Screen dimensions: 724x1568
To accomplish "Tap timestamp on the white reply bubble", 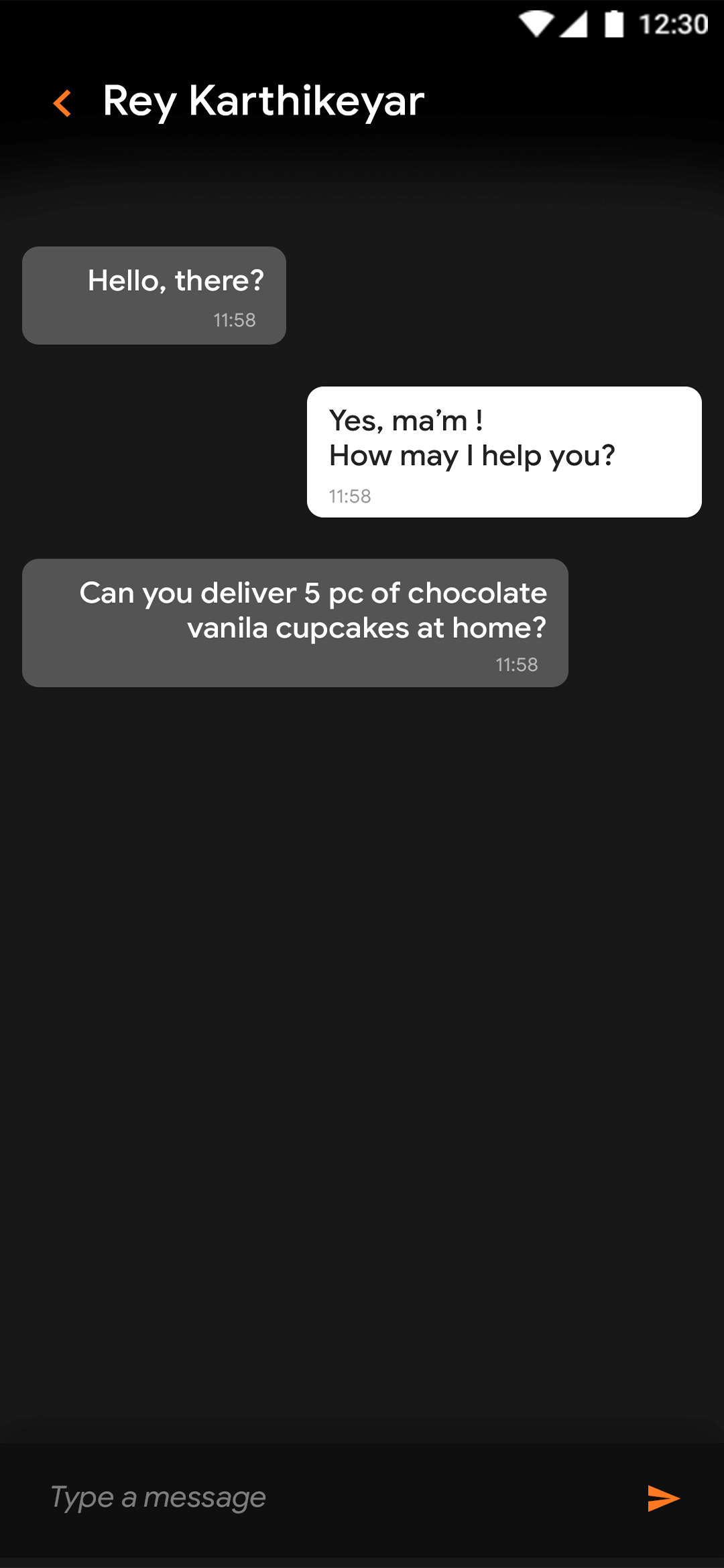I will click(x=350, y=496).
